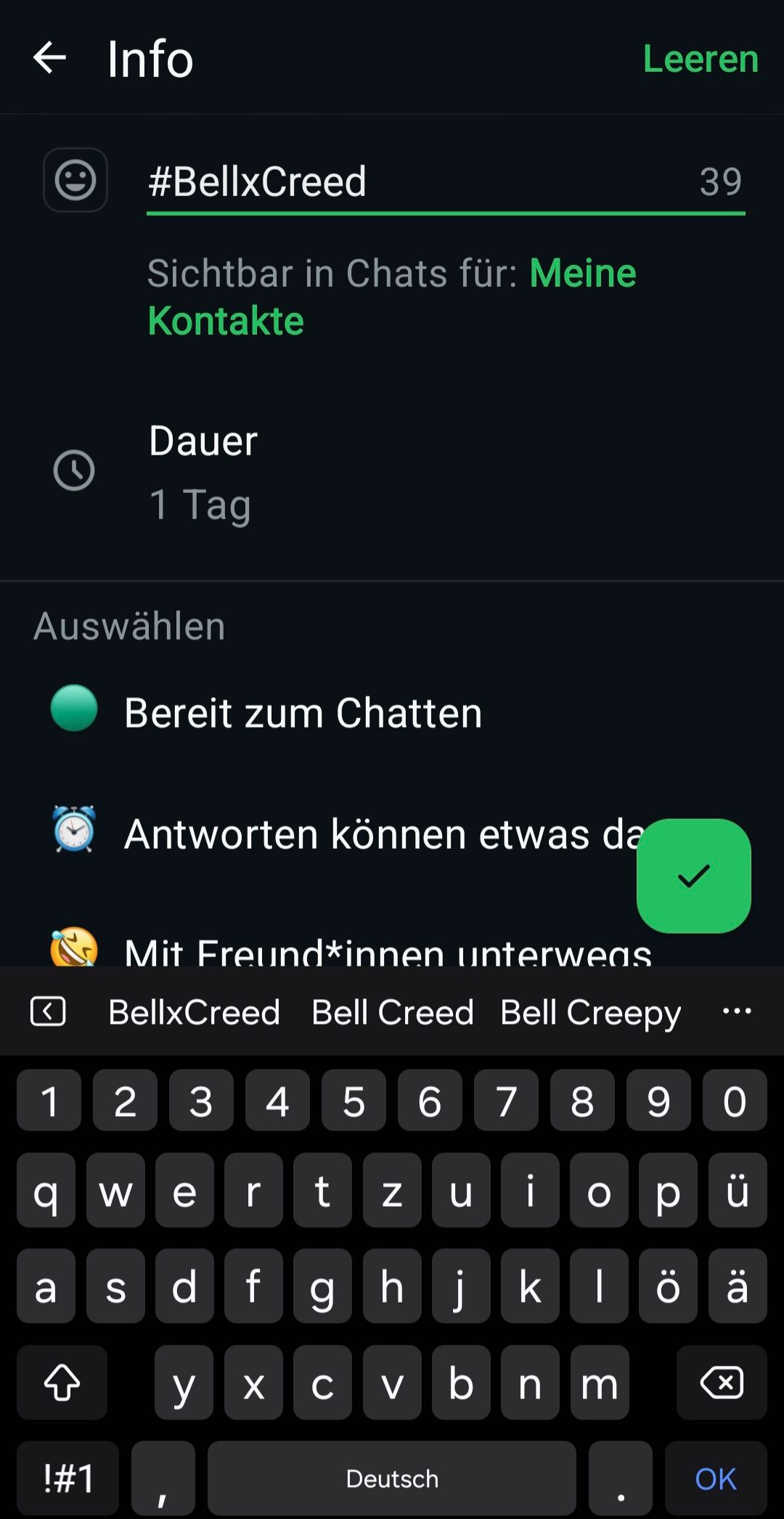The height and width of the screenshot is (1519, 784).
Task: Open the Dauer duration setting
Action: (203, 472)
